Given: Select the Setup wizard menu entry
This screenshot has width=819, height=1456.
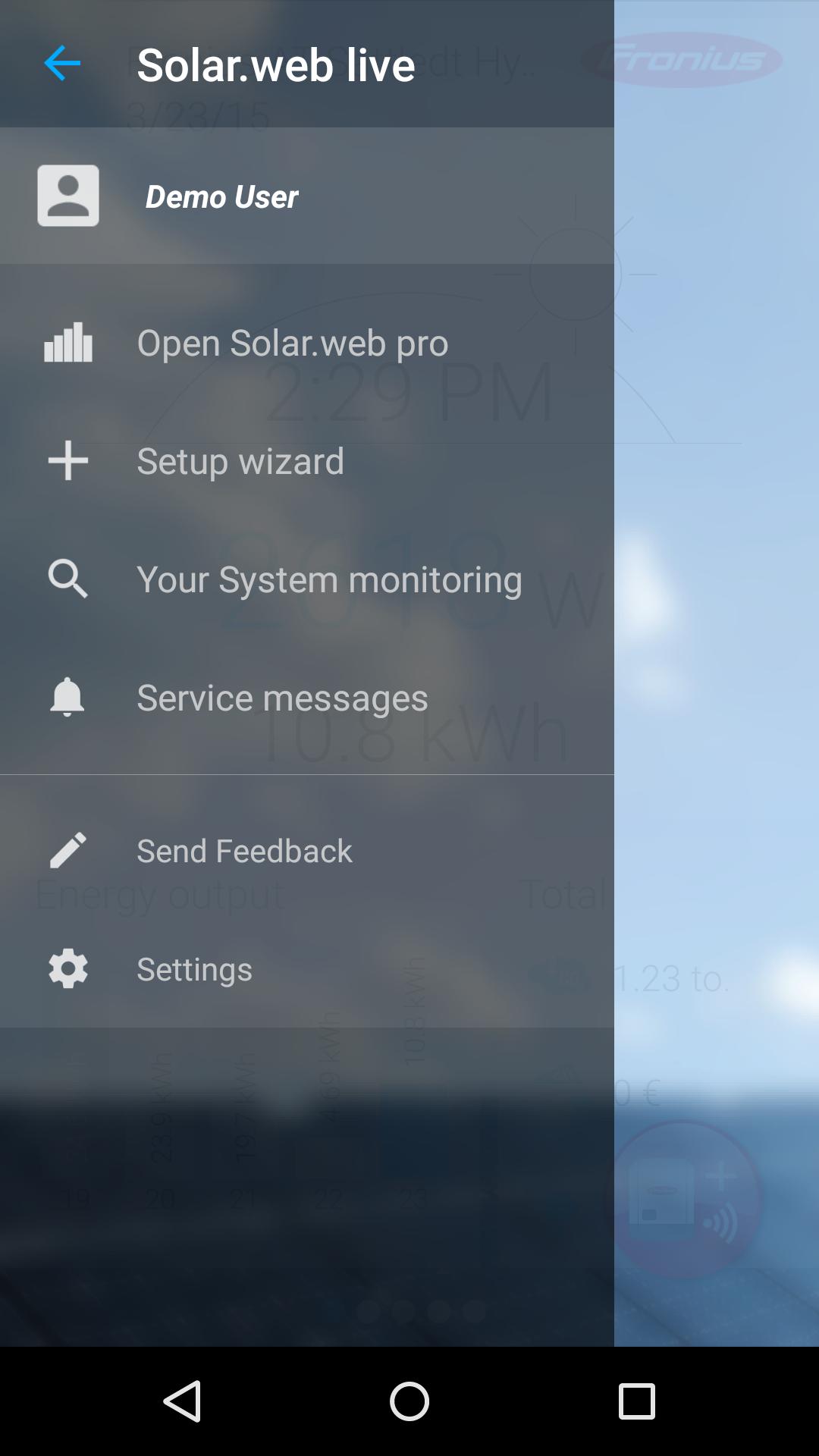Looking at the screenshot, I should point(240,461).
